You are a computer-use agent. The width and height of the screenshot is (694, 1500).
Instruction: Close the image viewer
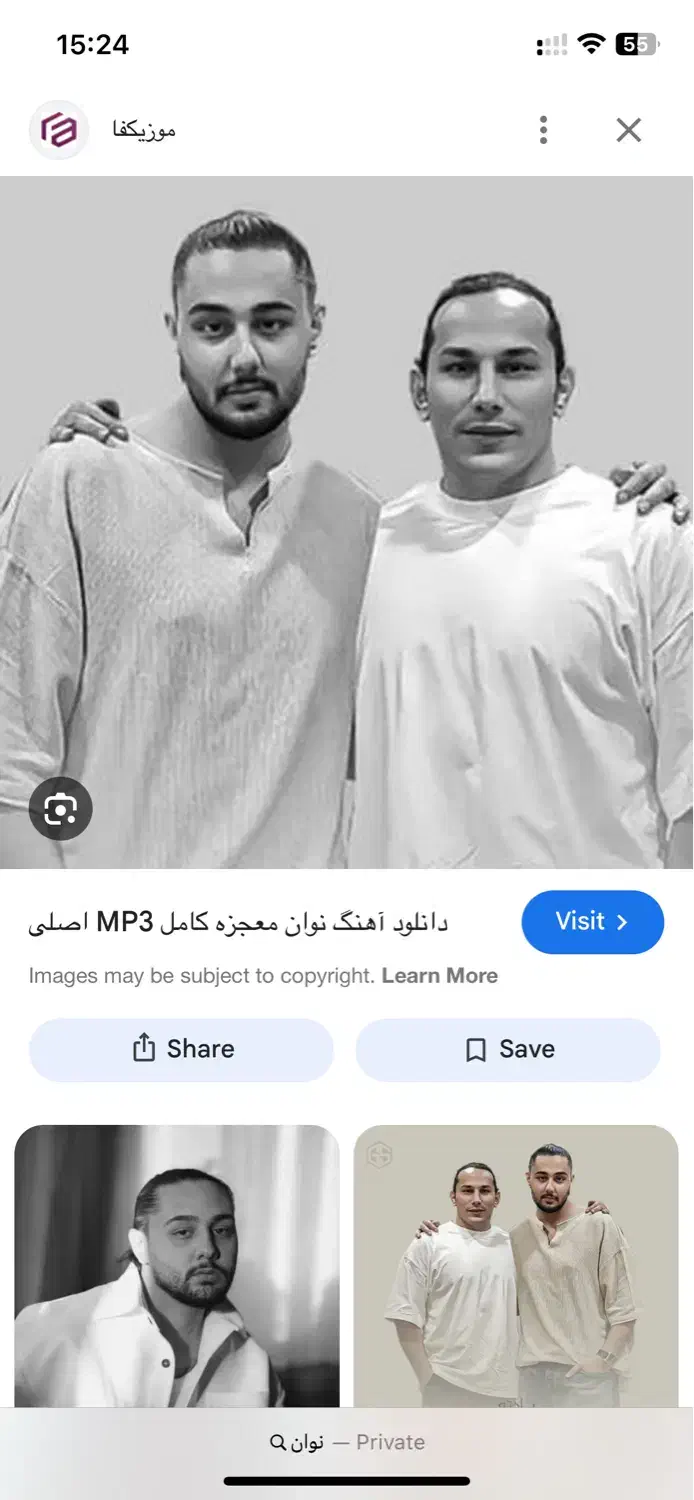click(x=628, y=130)
